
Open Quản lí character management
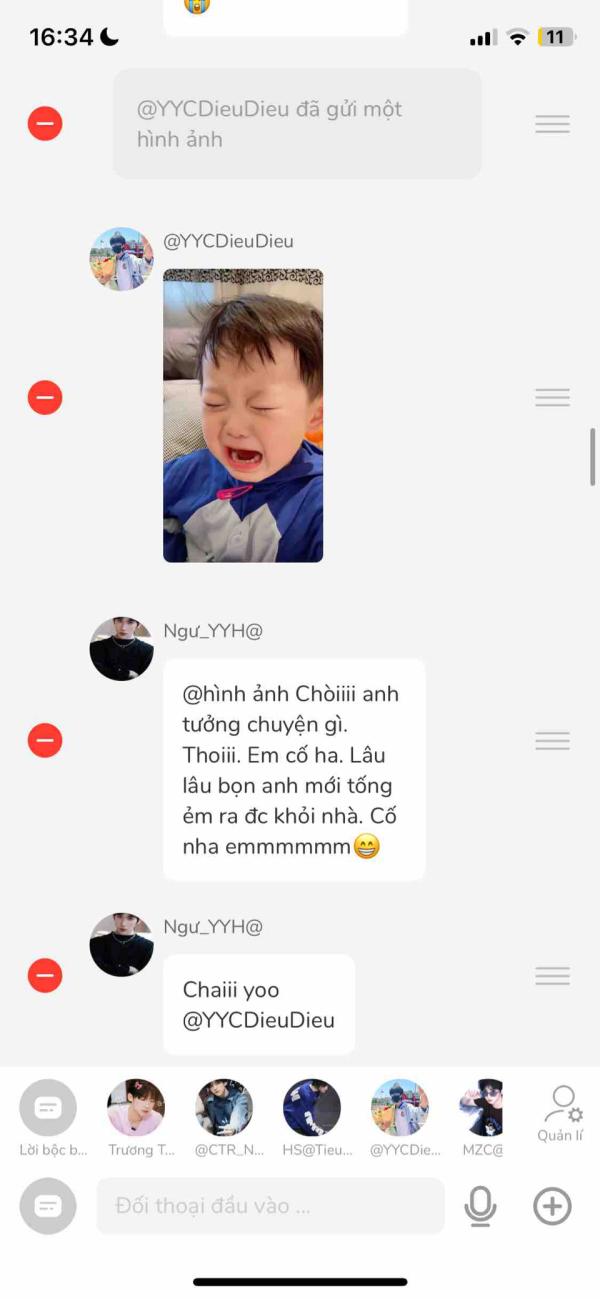click(561, 1115)
